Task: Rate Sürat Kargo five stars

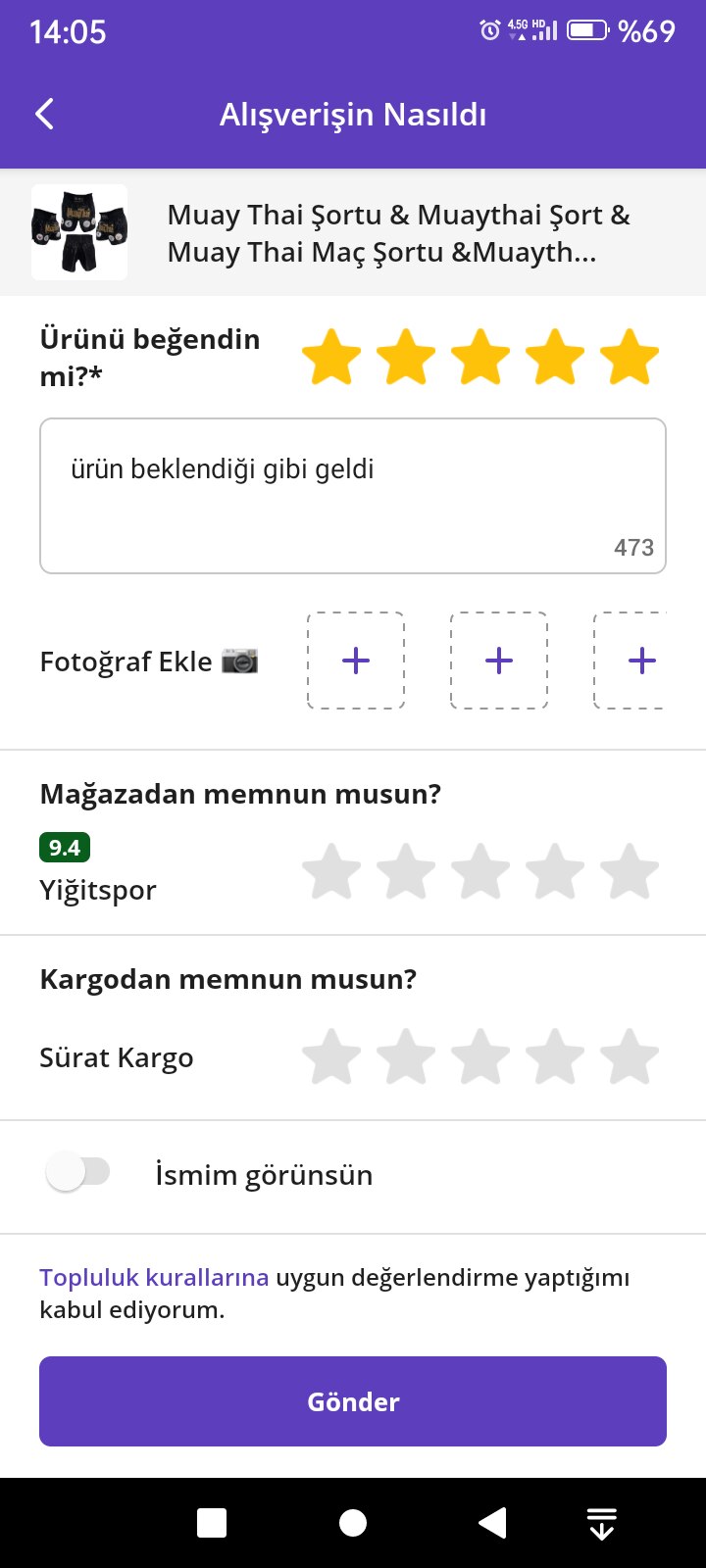Action: pos(630,1056)
